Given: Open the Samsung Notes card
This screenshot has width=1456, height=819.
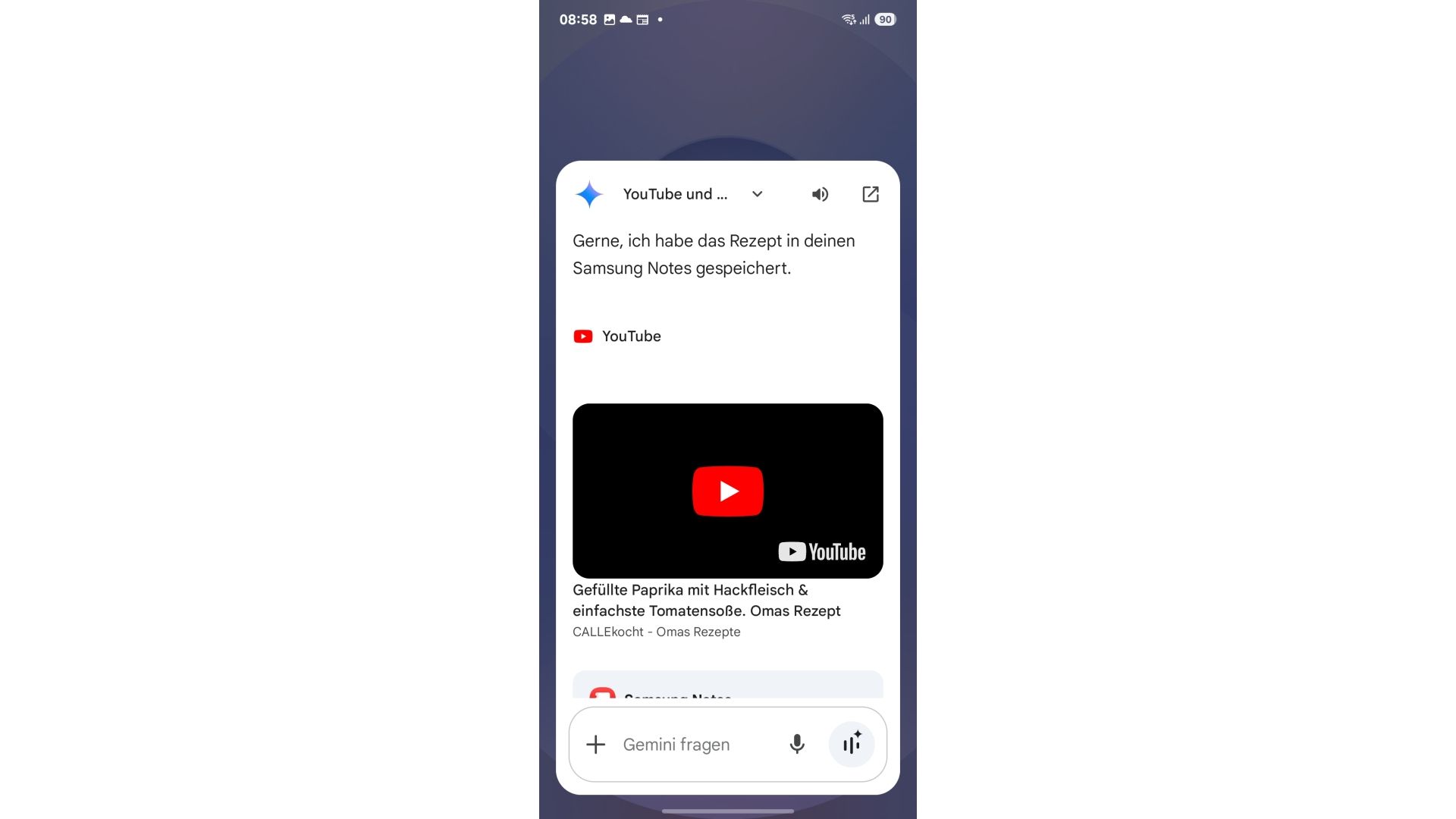Looking at the screenshot, I should coord(726,687).
